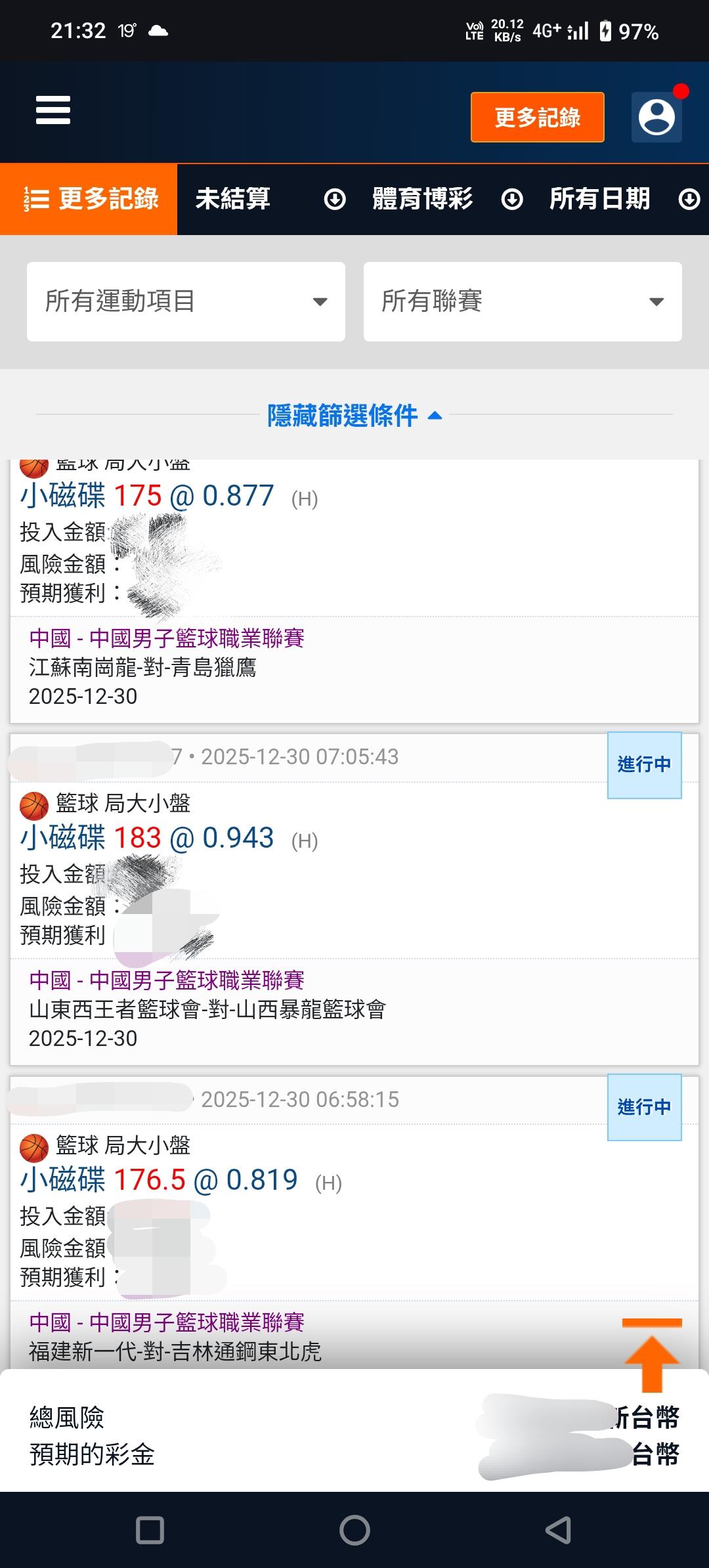Open the 所有聯賽 league picker
Image resolution: width=709 pixels, height=1568 pixels.
(523, 301)
